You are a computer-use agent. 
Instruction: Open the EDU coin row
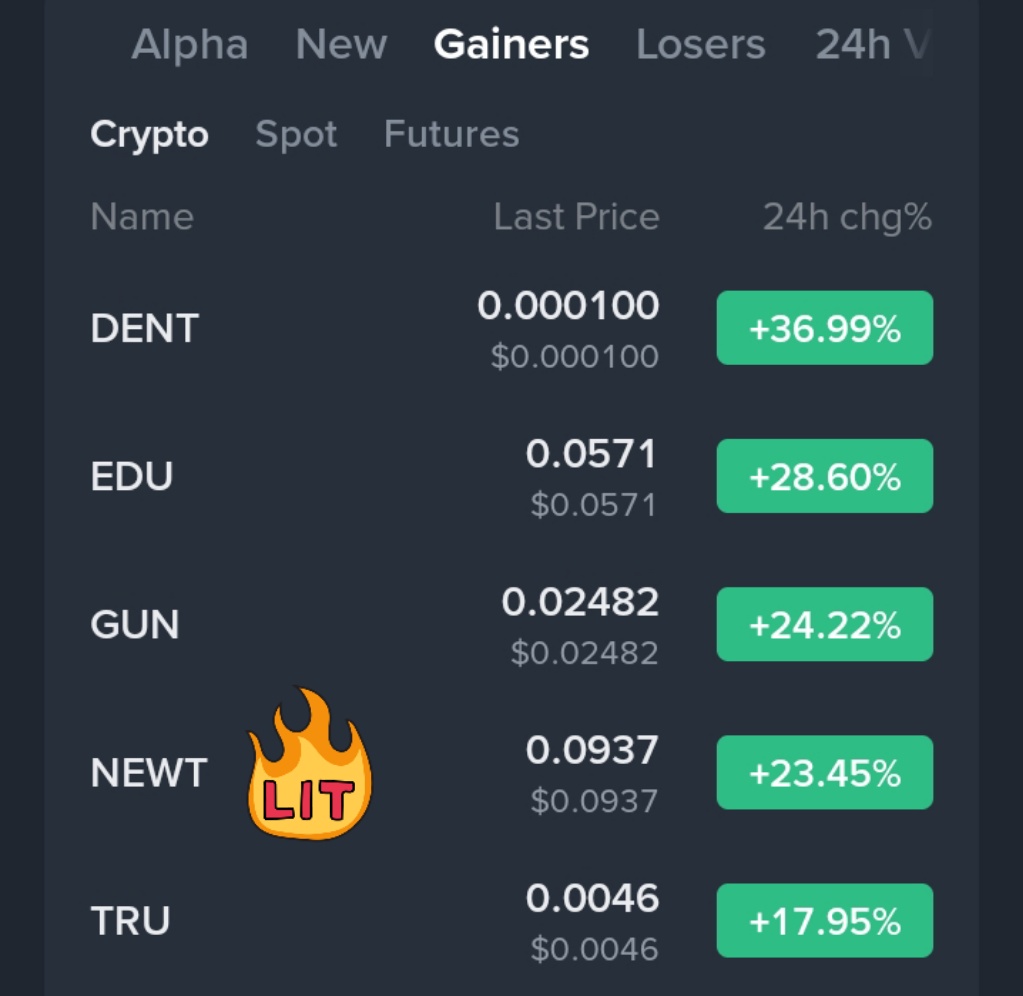(132, 476)
